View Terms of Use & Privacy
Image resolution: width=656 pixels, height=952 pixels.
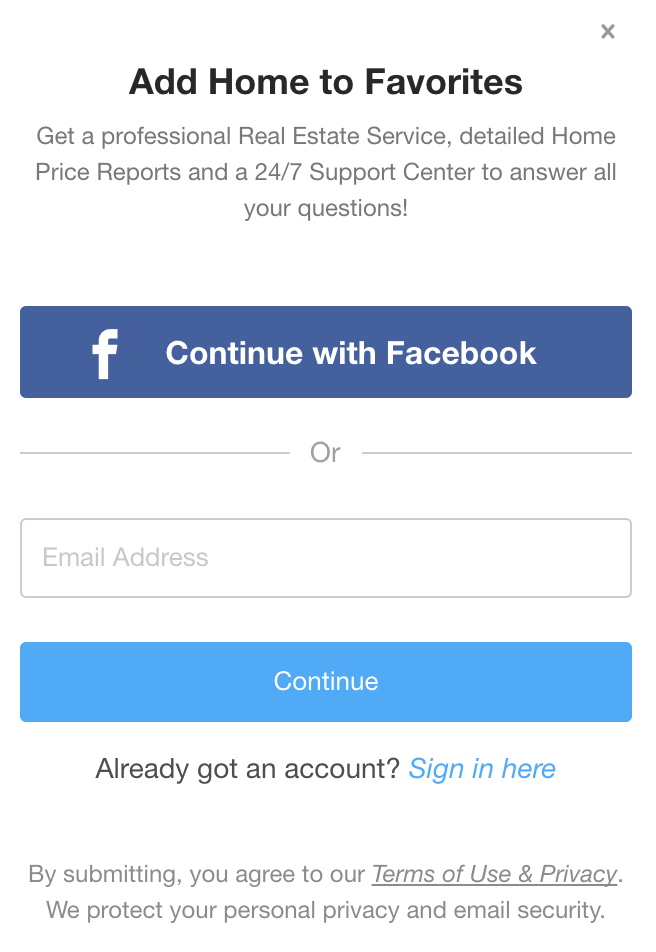(494, 874)
